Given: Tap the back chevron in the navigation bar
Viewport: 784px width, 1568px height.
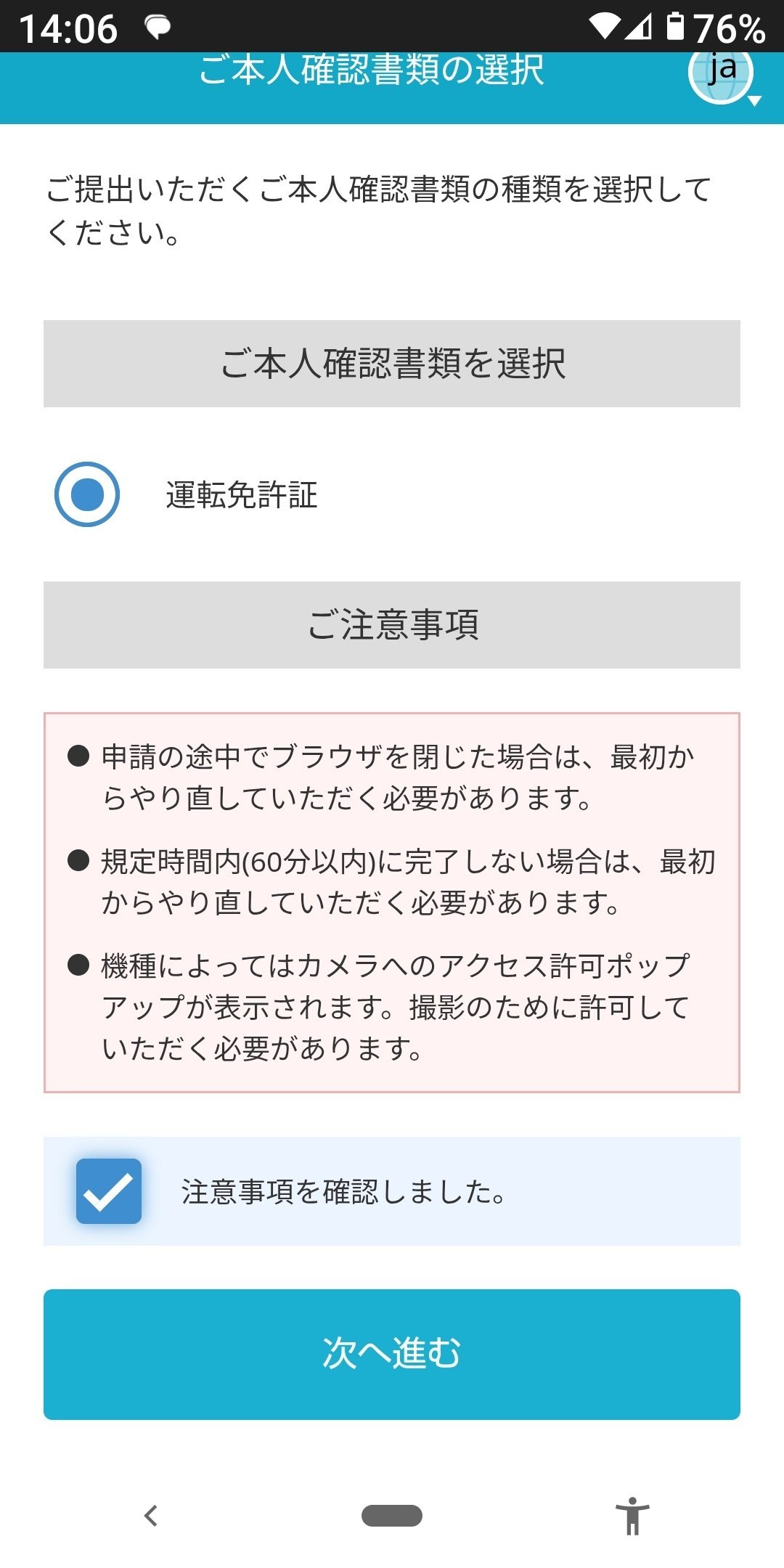Looking at the screenshot, I should [150, 1515].
